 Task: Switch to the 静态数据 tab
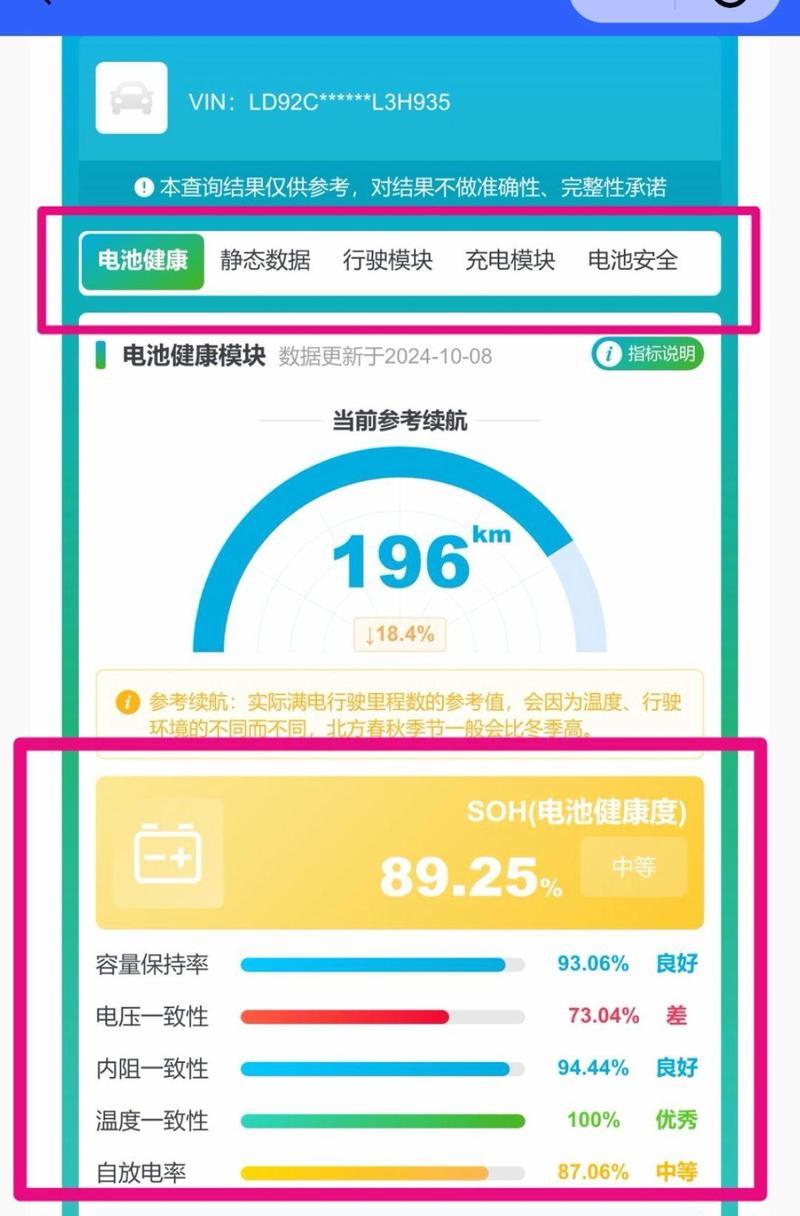pos(265,261)
